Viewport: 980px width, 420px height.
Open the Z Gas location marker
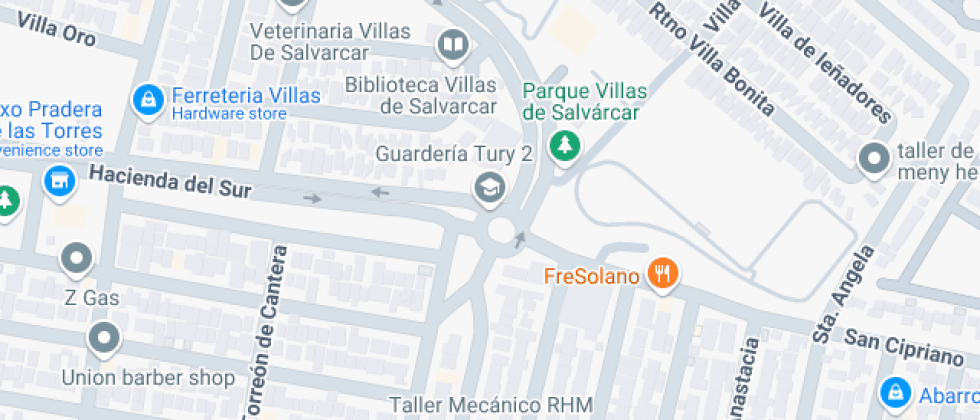tap(77, 259)
